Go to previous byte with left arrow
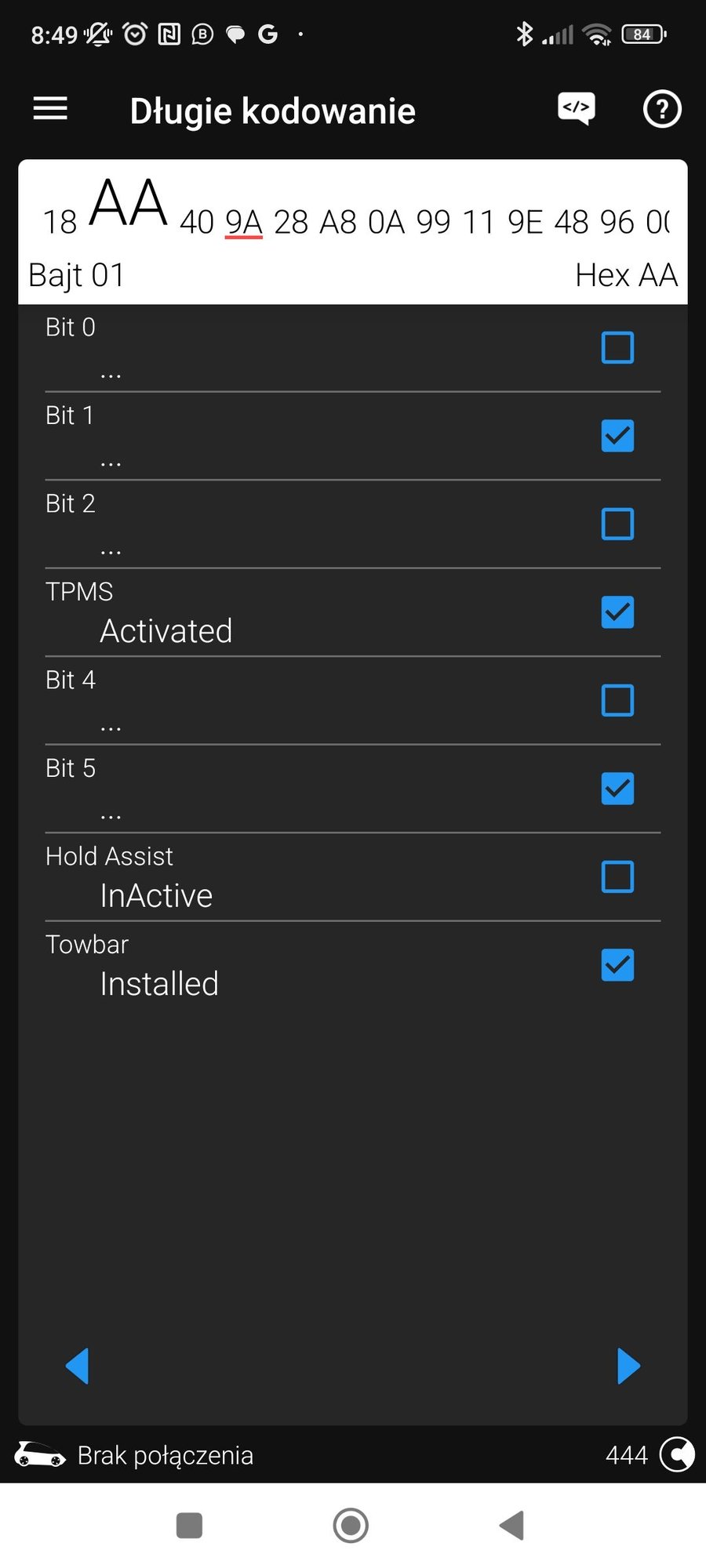 pos(78,1366)
